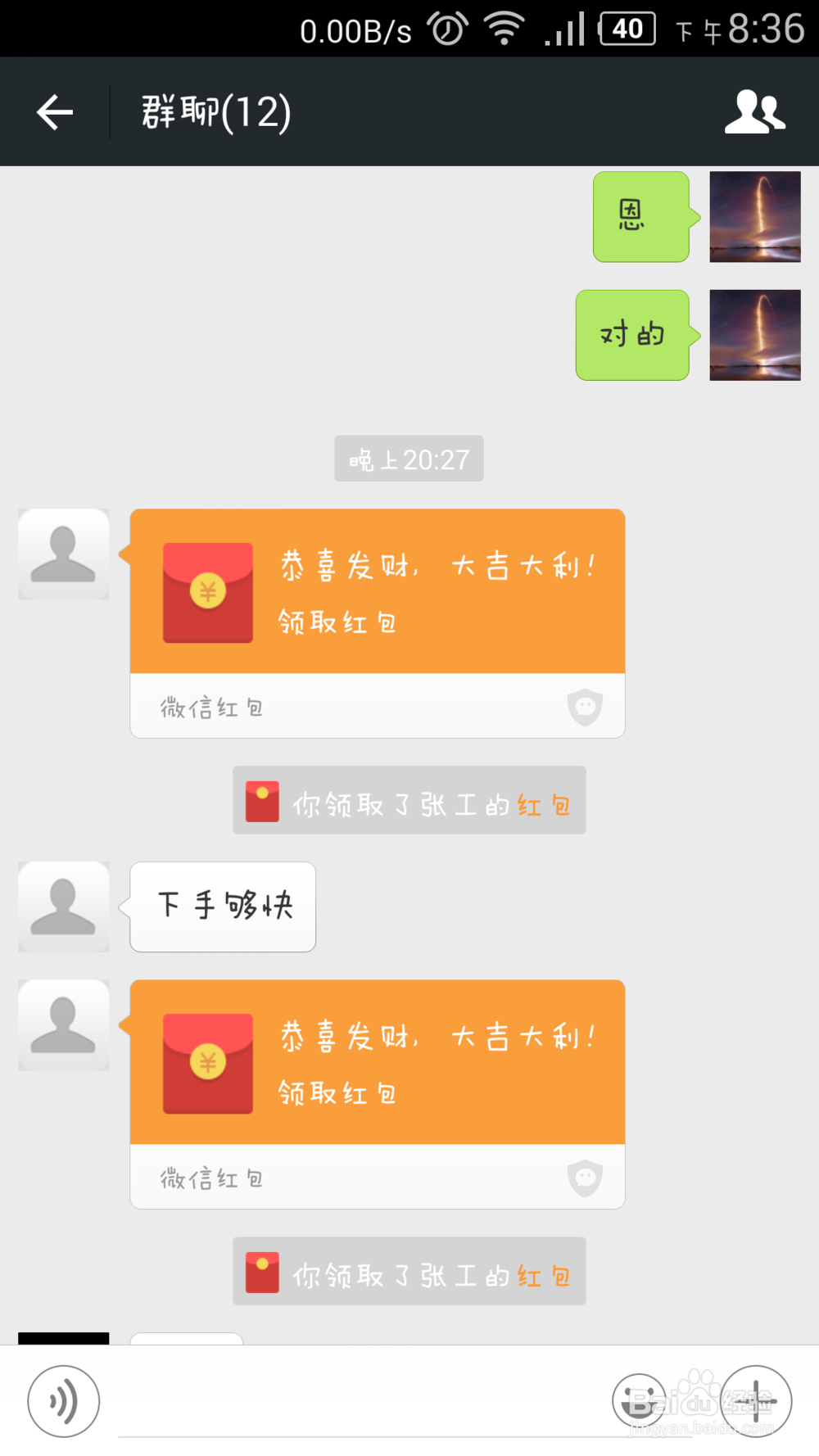Tap the shield icon on second red packet
This screenshot has width=819, height=1456.
coord(585,1178)
